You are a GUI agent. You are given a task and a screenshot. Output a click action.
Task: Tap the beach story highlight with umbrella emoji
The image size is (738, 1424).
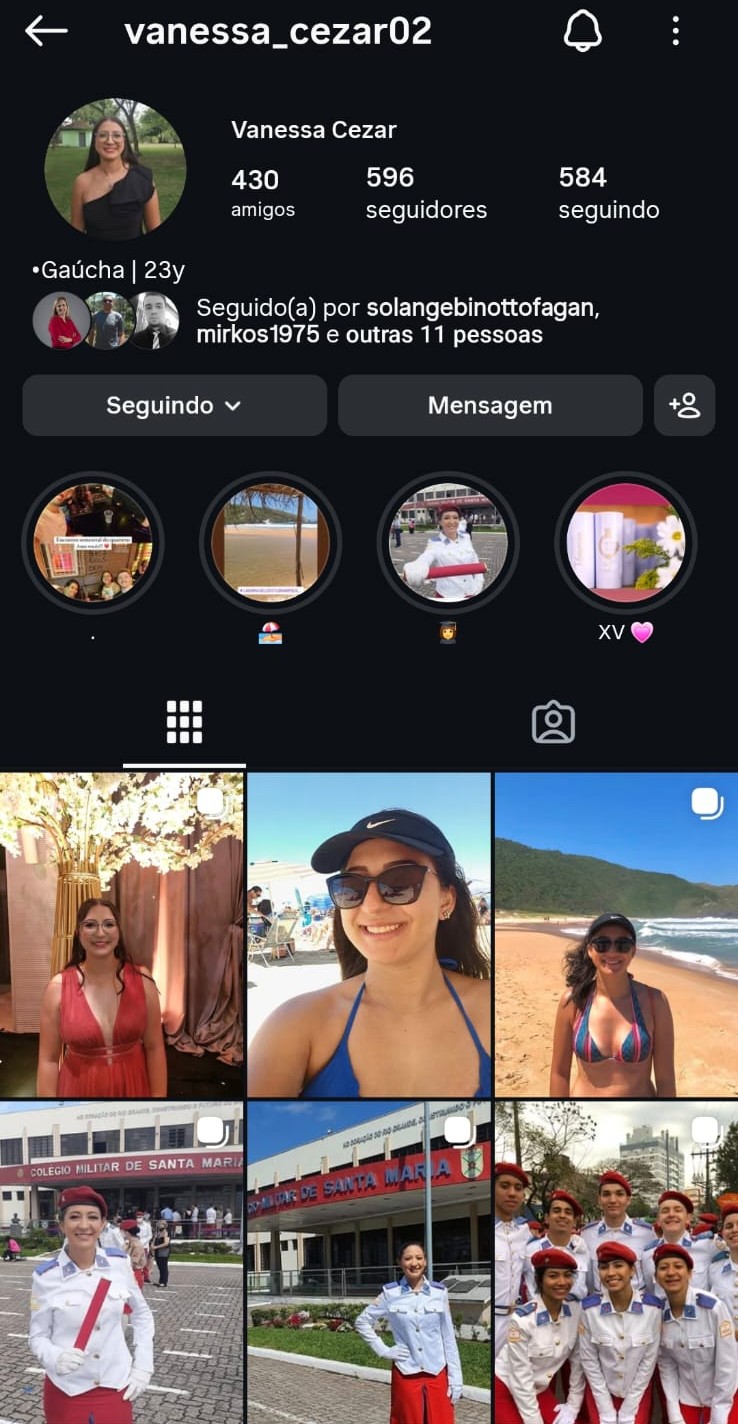[272, 542]
